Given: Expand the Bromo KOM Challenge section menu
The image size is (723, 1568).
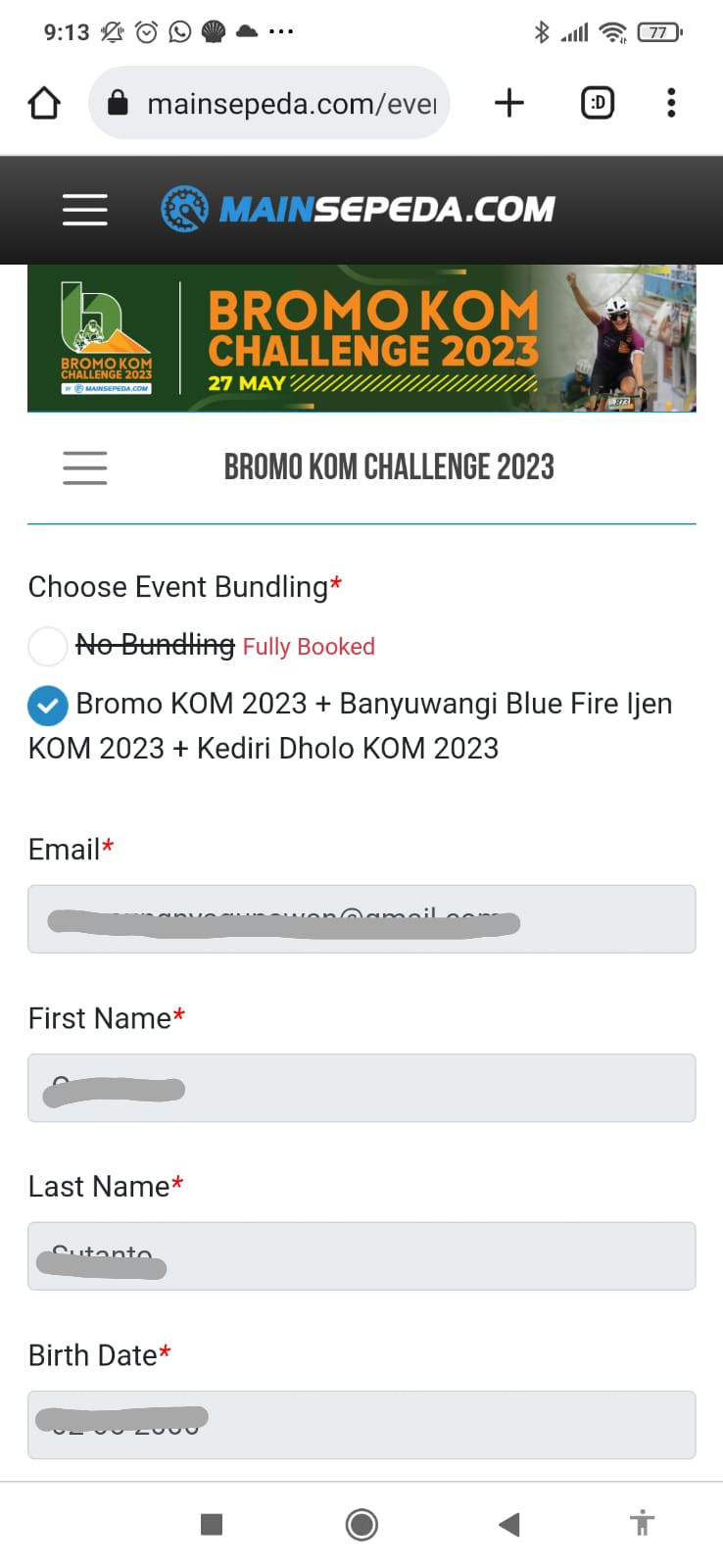Looking at the screenshot, I should pos(85,467).
